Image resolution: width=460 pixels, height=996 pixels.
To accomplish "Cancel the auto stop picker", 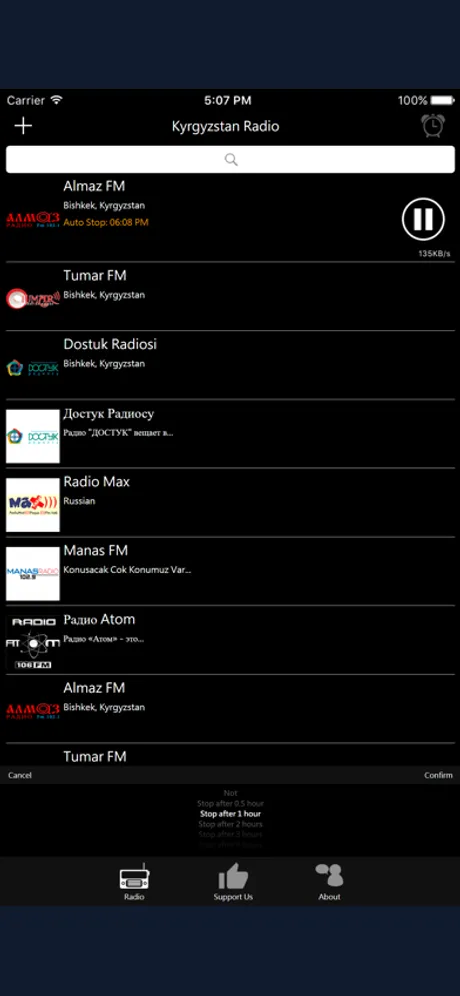I will click(x=20, y=775).
